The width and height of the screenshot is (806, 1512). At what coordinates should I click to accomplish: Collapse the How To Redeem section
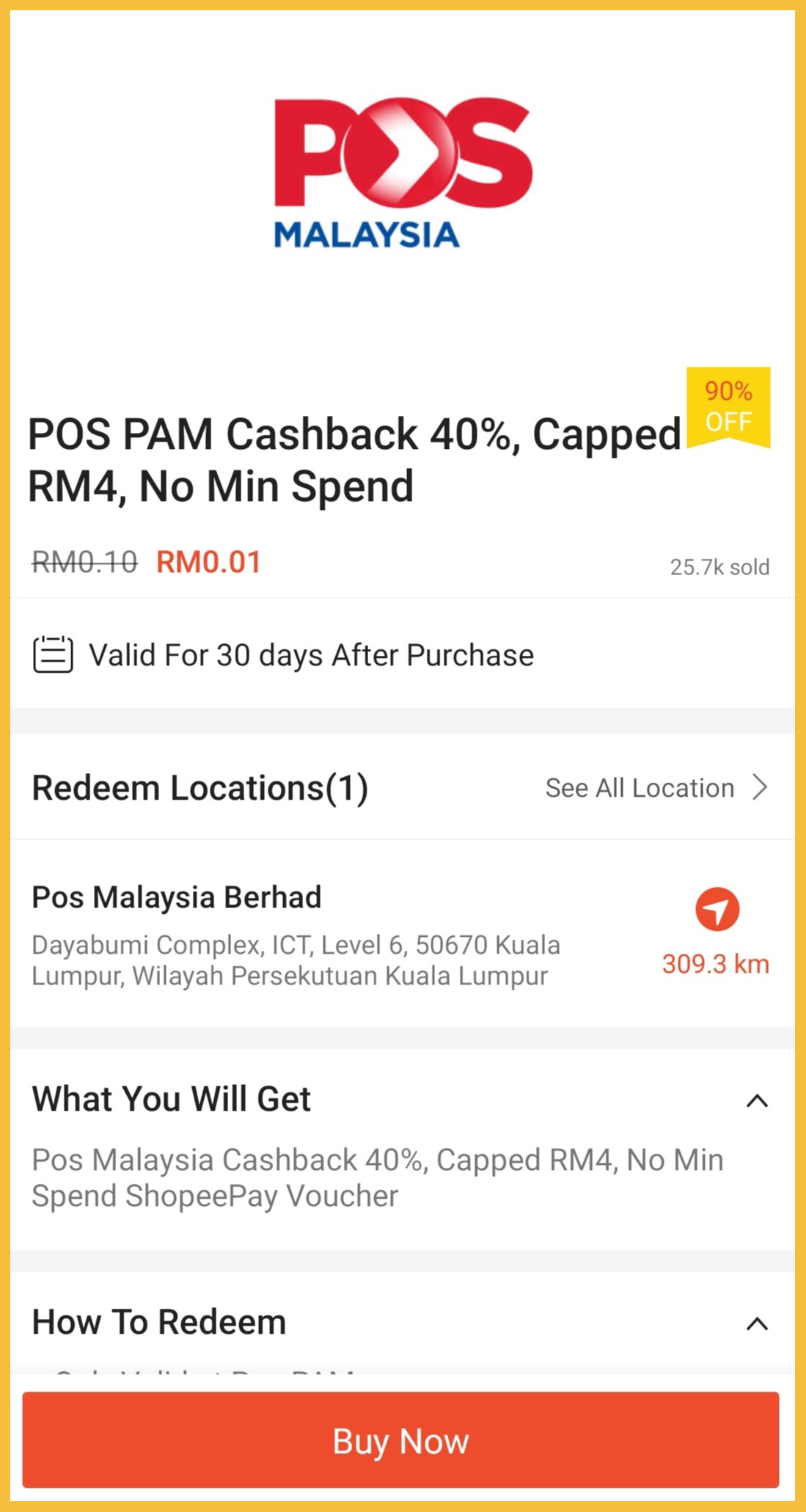(756, 1323)
